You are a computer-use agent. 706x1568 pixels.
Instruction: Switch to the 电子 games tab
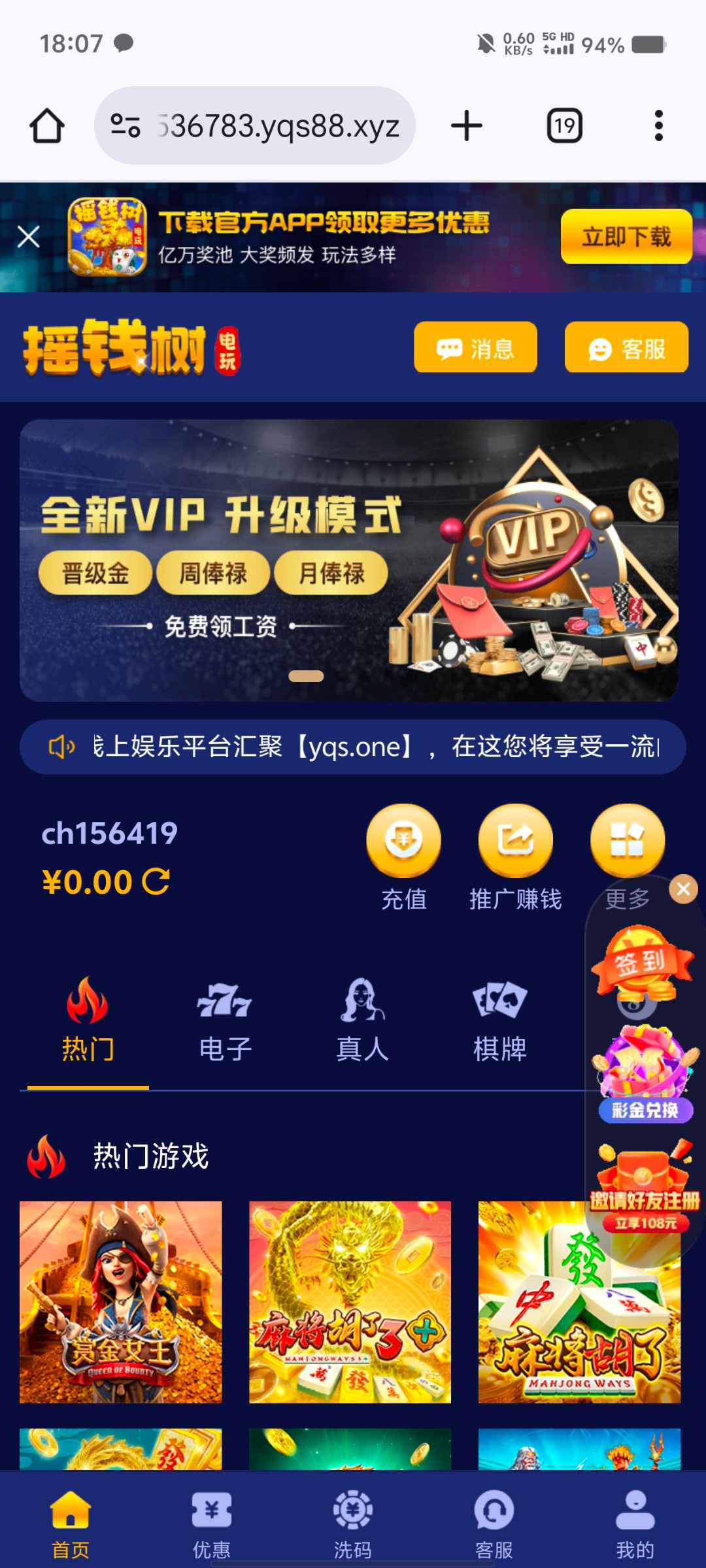click(225, 1020)
